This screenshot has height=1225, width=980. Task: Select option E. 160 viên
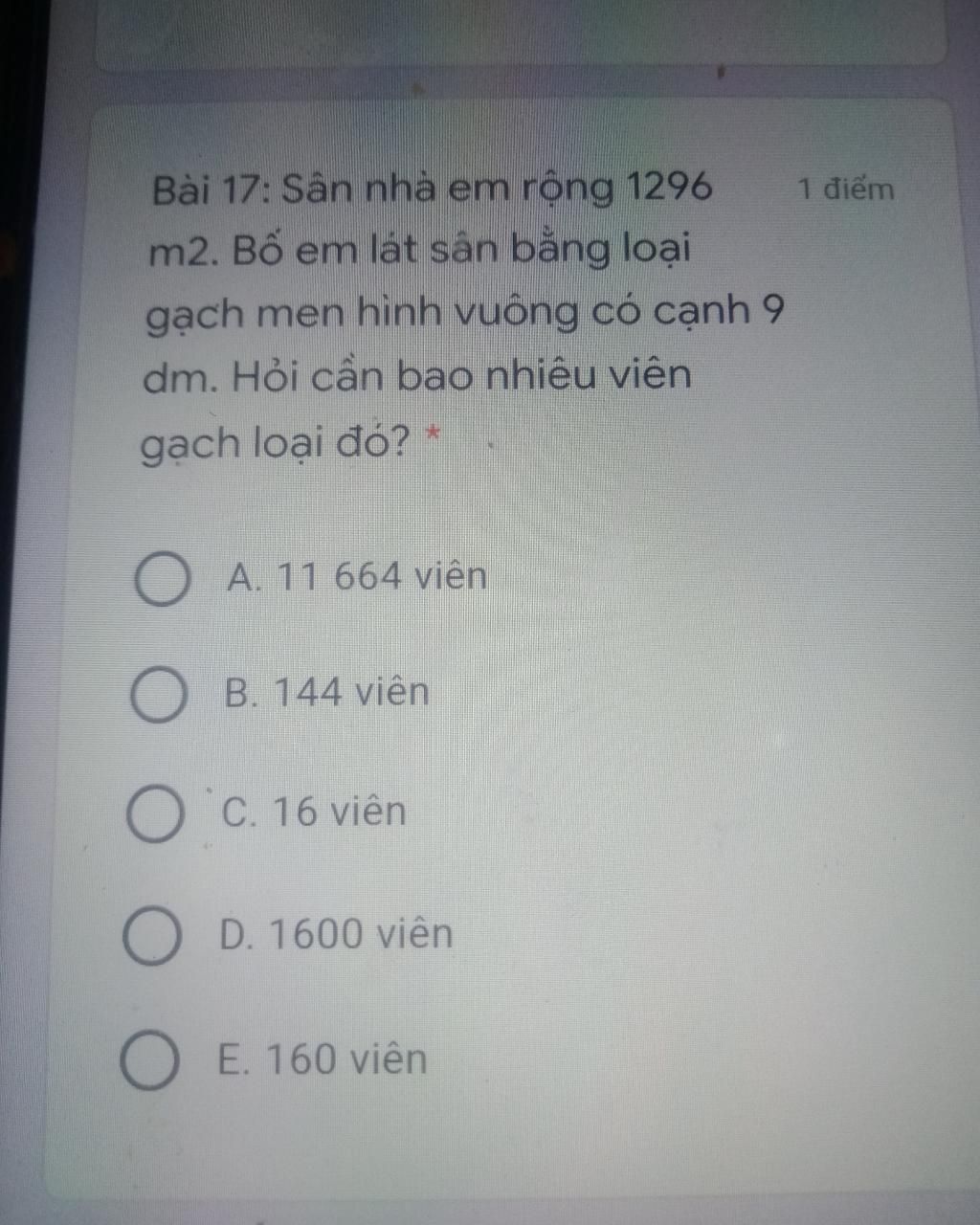click(149, 1061)
